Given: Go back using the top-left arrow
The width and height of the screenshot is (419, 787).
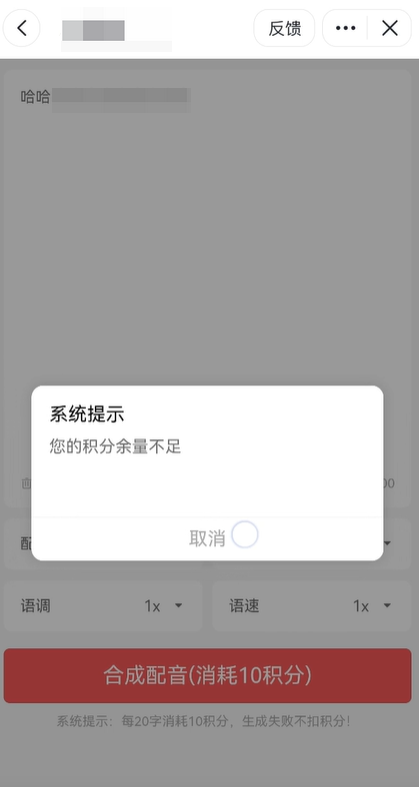Looking at the screenshot, I should pos(22,28).
